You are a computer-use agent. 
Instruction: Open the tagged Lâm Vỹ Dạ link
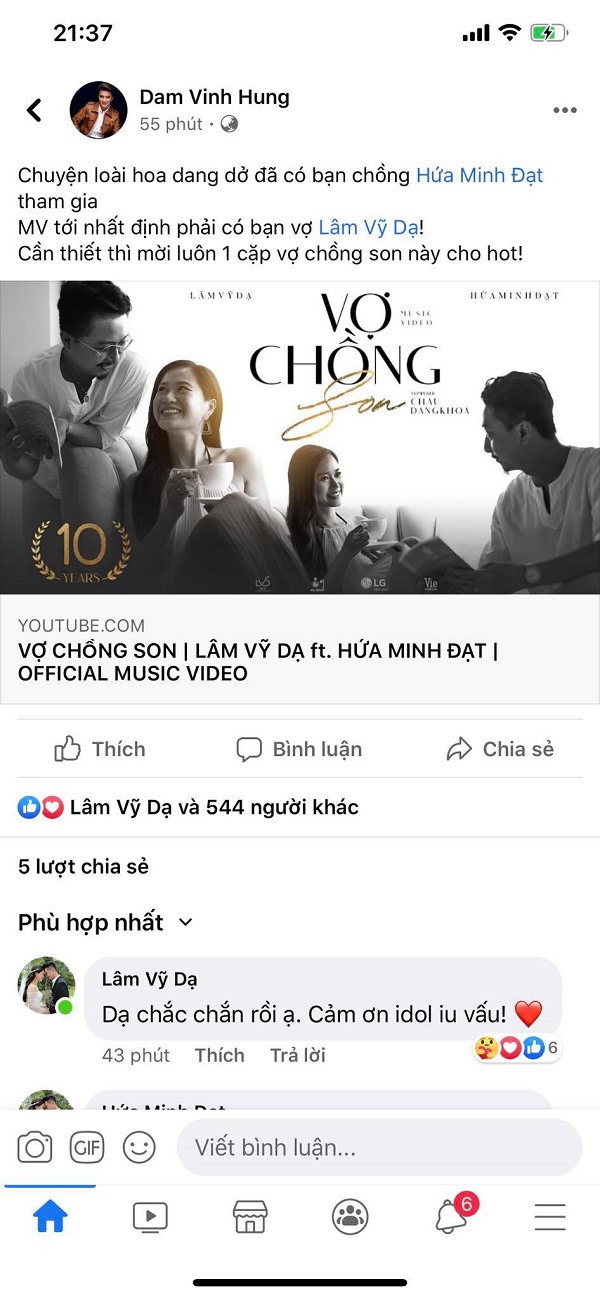pyautogui.click(x=369, y=228)
